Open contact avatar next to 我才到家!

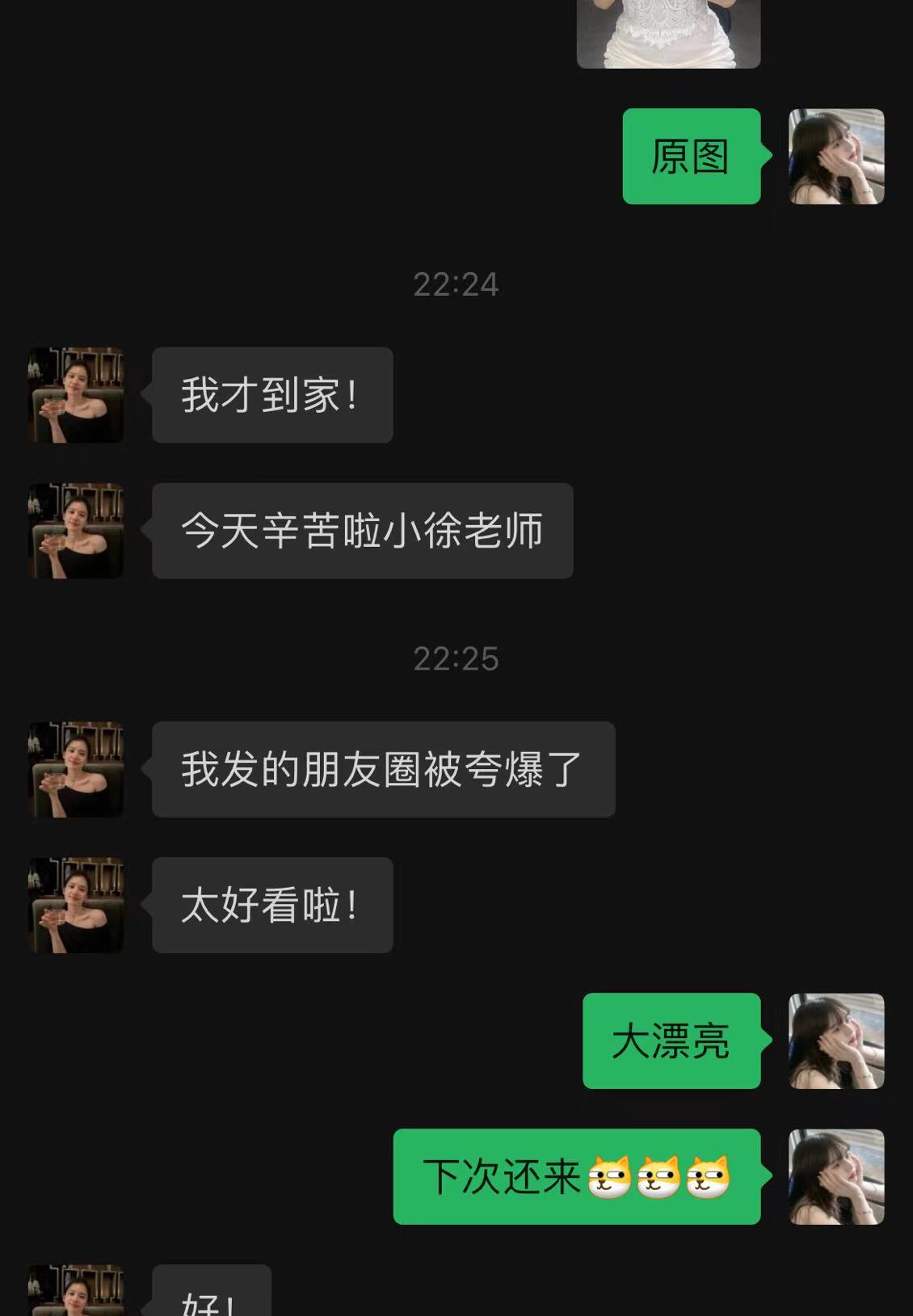(x=76, y=395)
